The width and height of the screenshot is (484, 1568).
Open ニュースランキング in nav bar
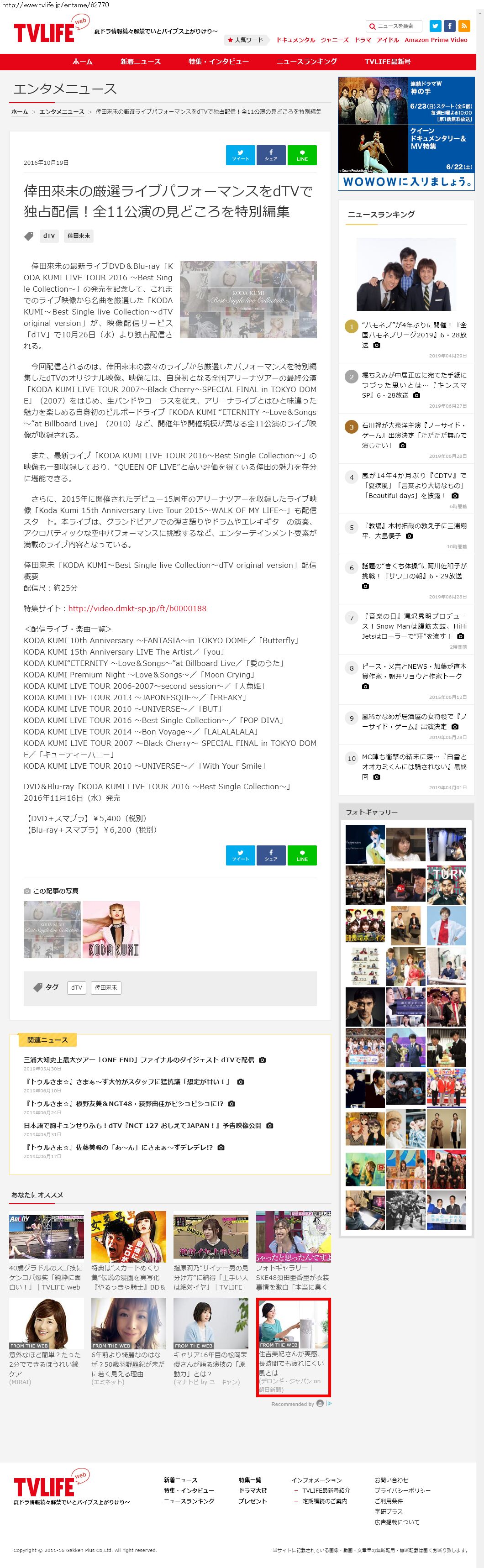(306, 62)
